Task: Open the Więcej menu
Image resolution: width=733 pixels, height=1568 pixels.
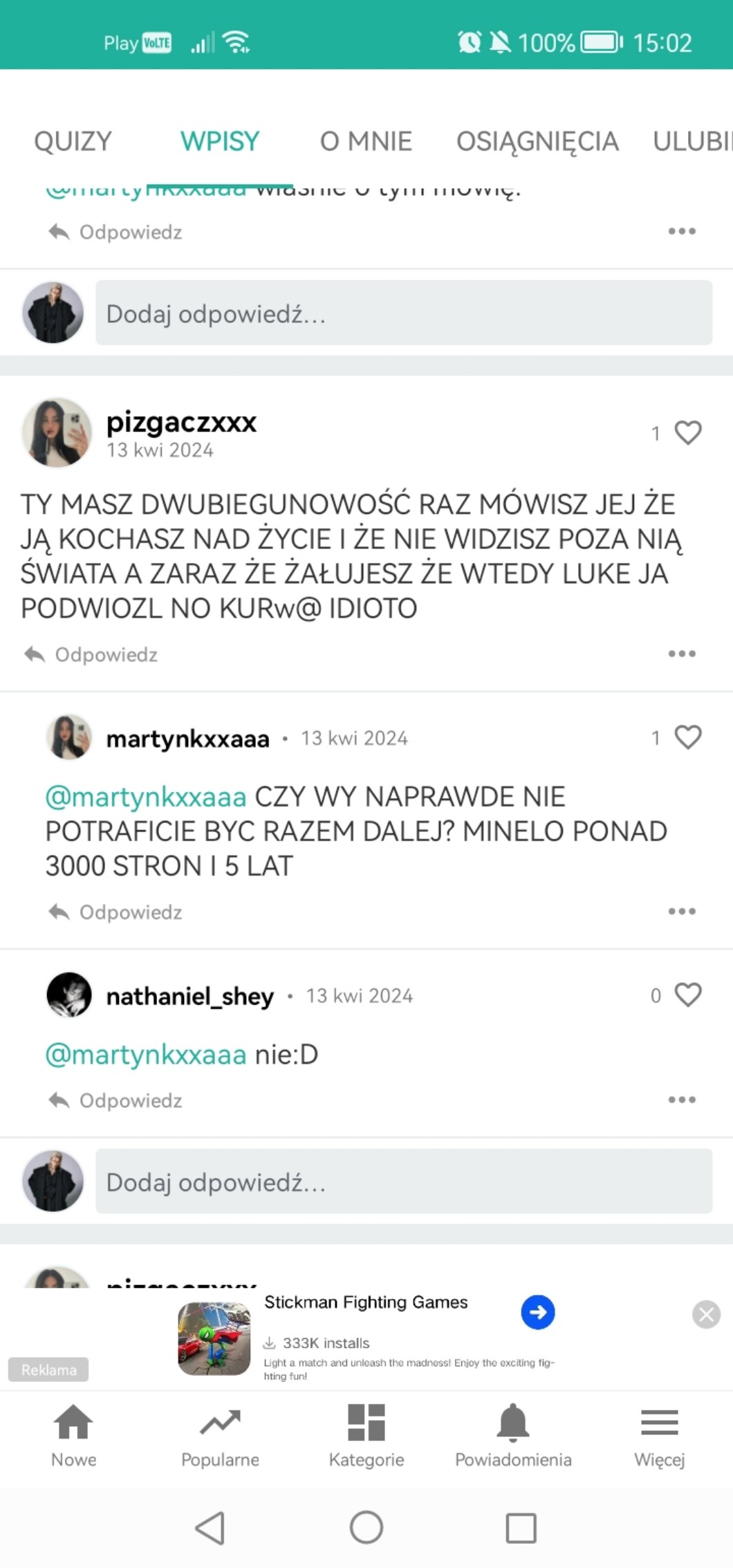Action: coord(660,1436)
